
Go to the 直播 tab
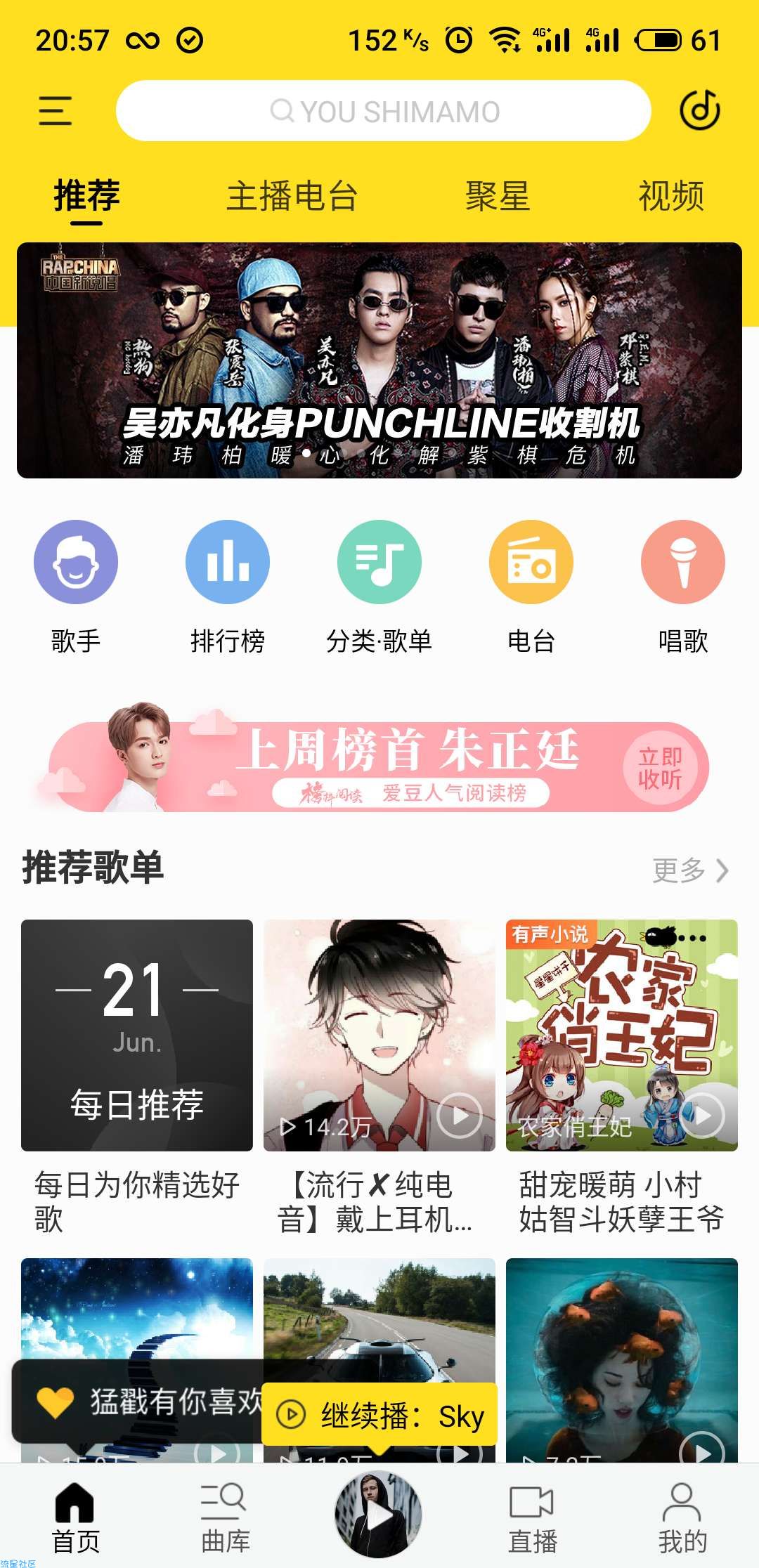(x=532, y=1517)
